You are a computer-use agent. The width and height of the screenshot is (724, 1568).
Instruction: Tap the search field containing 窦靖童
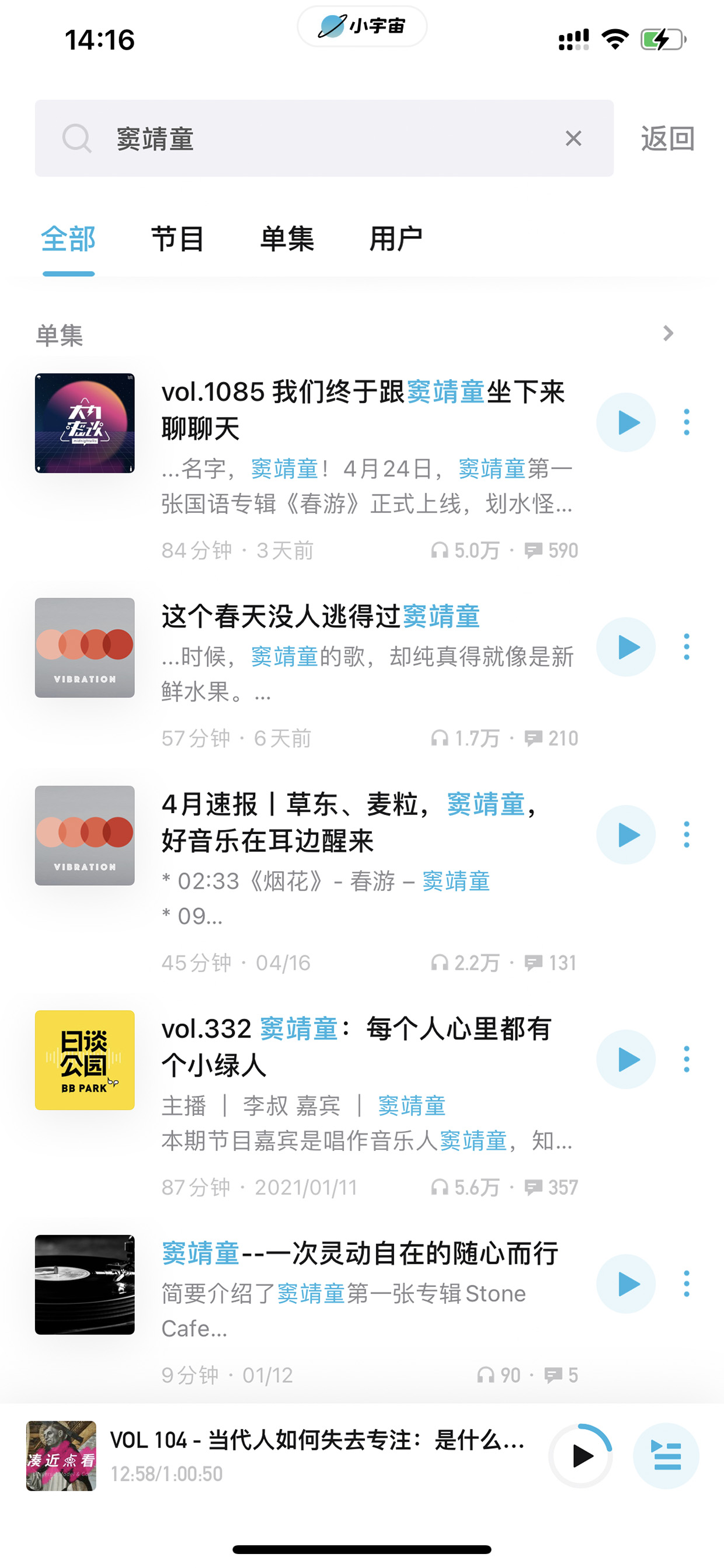click(323, 138)
